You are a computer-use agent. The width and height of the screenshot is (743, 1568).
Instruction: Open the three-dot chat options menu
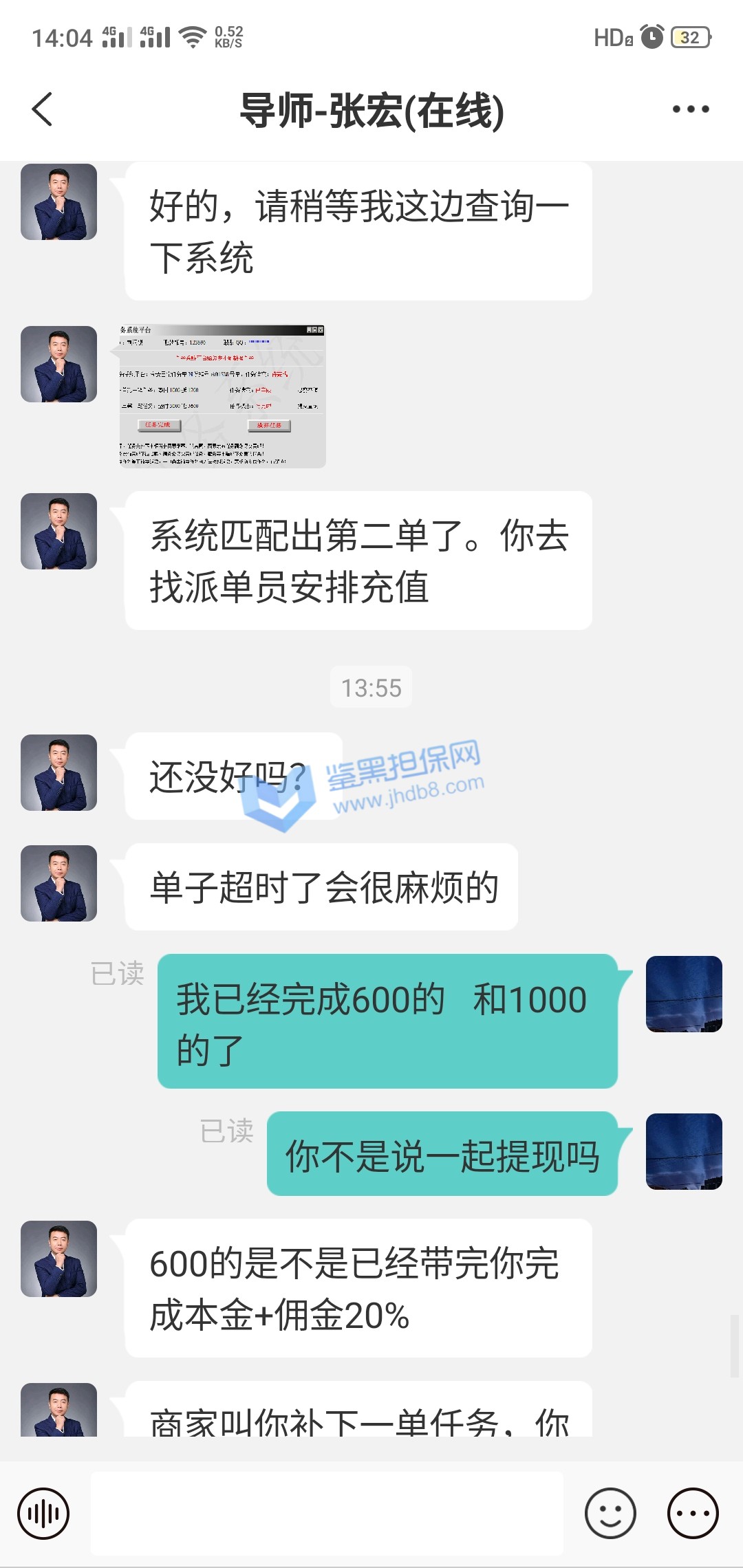tap(690, 109)
